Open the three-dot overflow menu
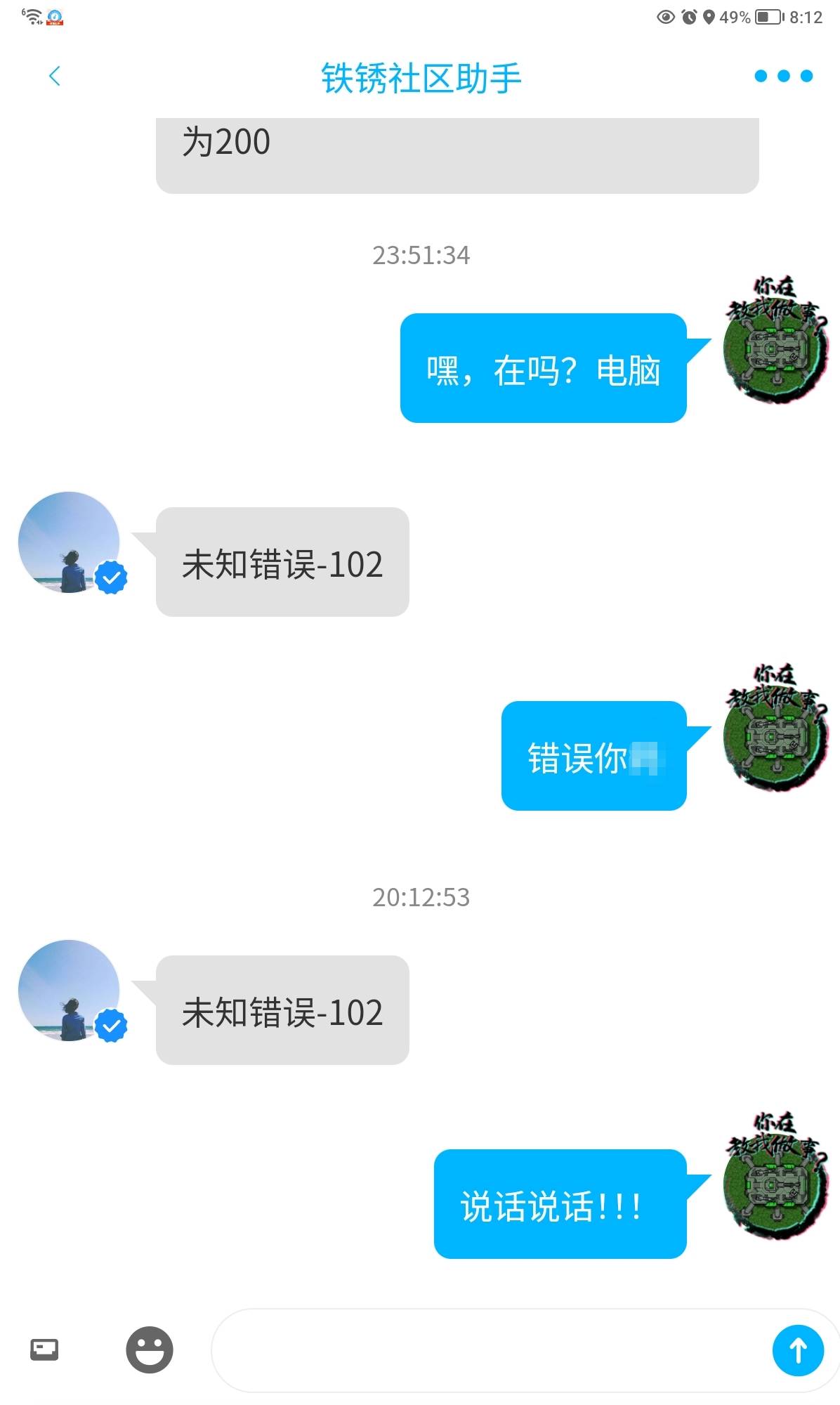Viewport: 840px width, 1405px height. point(783,76)
